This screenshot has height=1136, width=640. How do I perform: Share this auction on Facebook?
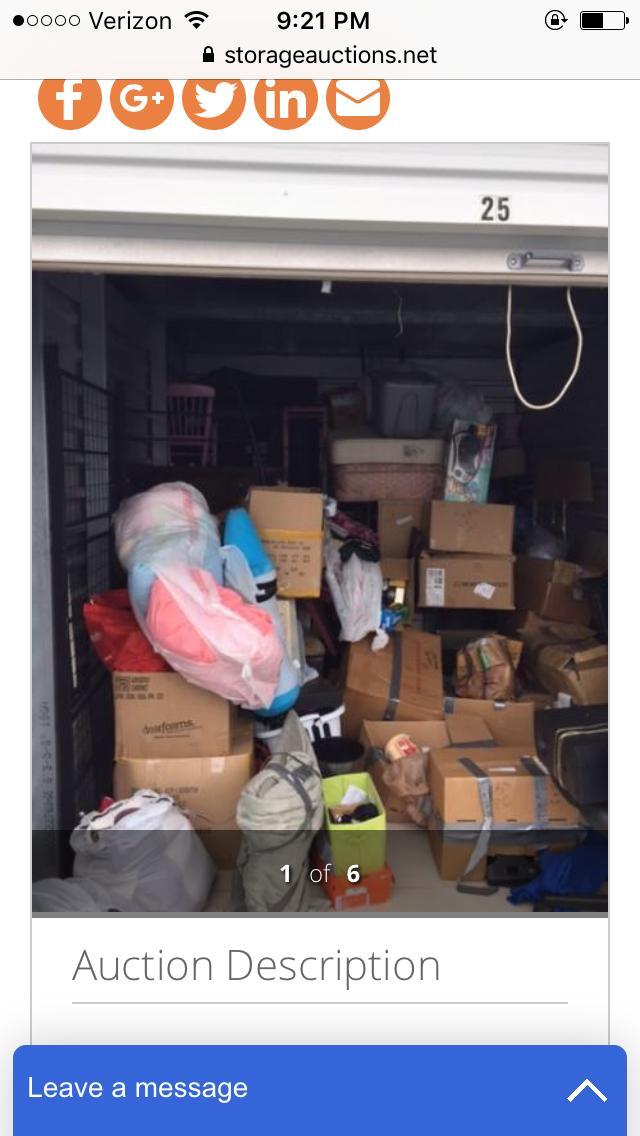(x=70, y=100)
